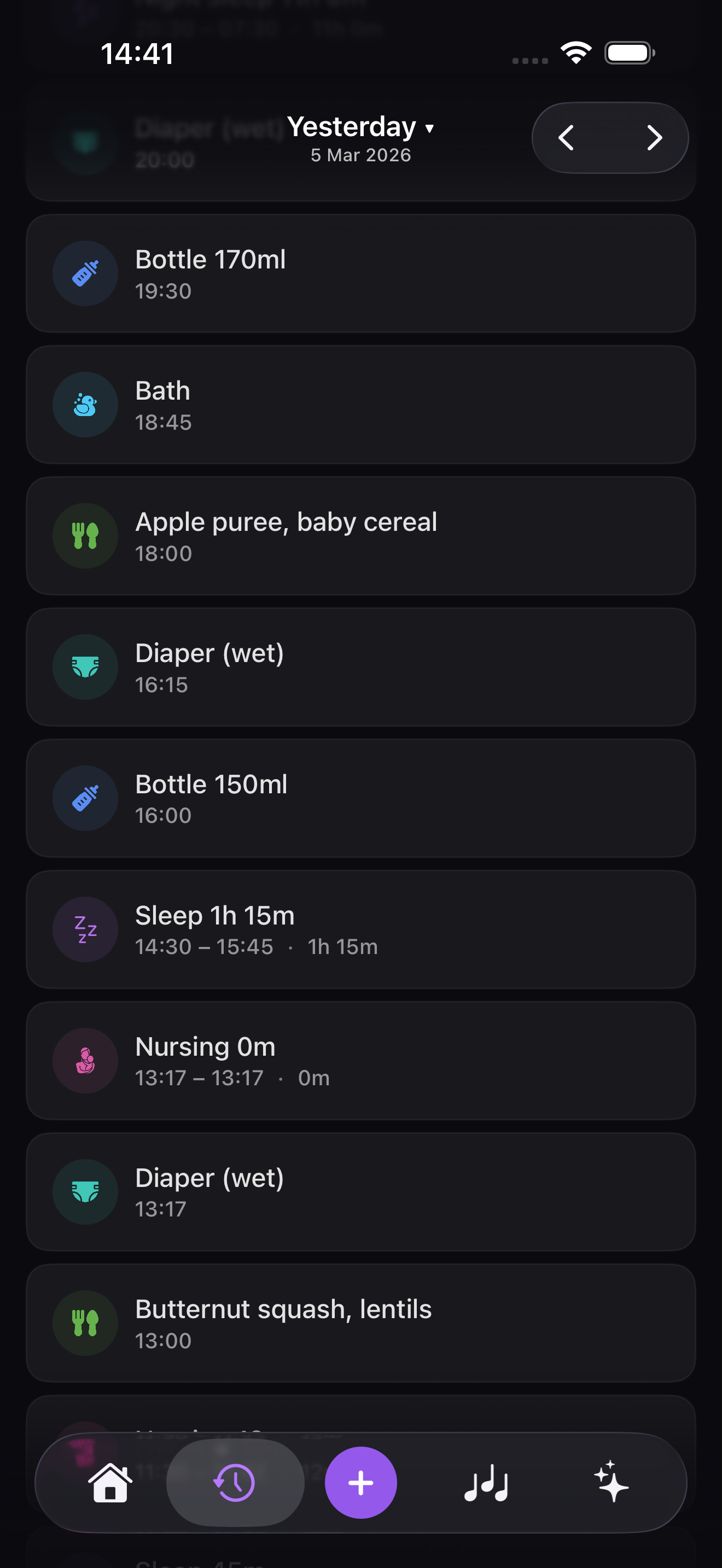Screen dimensions: 722x1568
Task: Tap the Bottle 150ml entry row
Action: click(360, 798)
